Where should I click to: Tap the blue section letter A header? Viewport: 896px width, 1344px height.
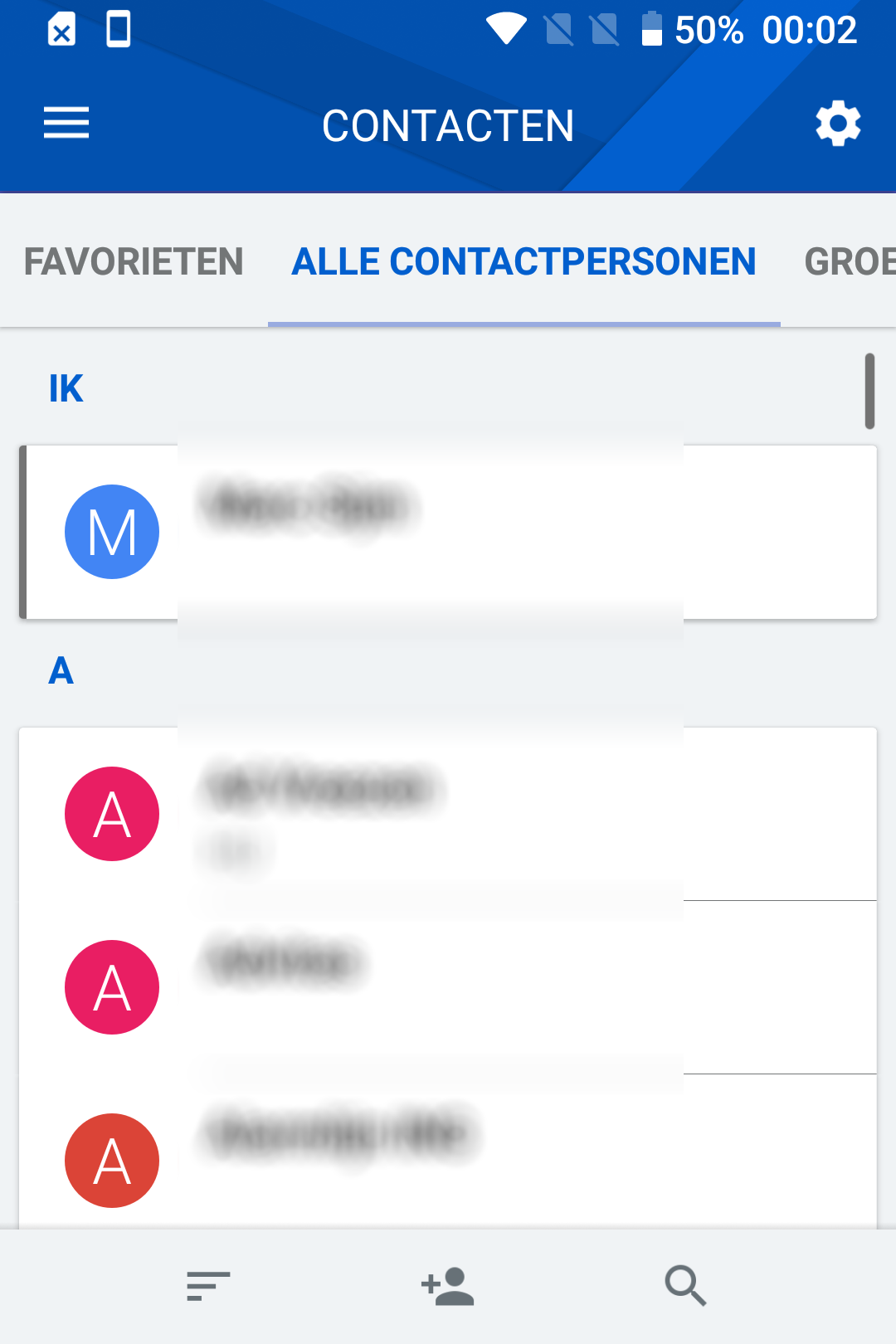(x=60, y=672)
